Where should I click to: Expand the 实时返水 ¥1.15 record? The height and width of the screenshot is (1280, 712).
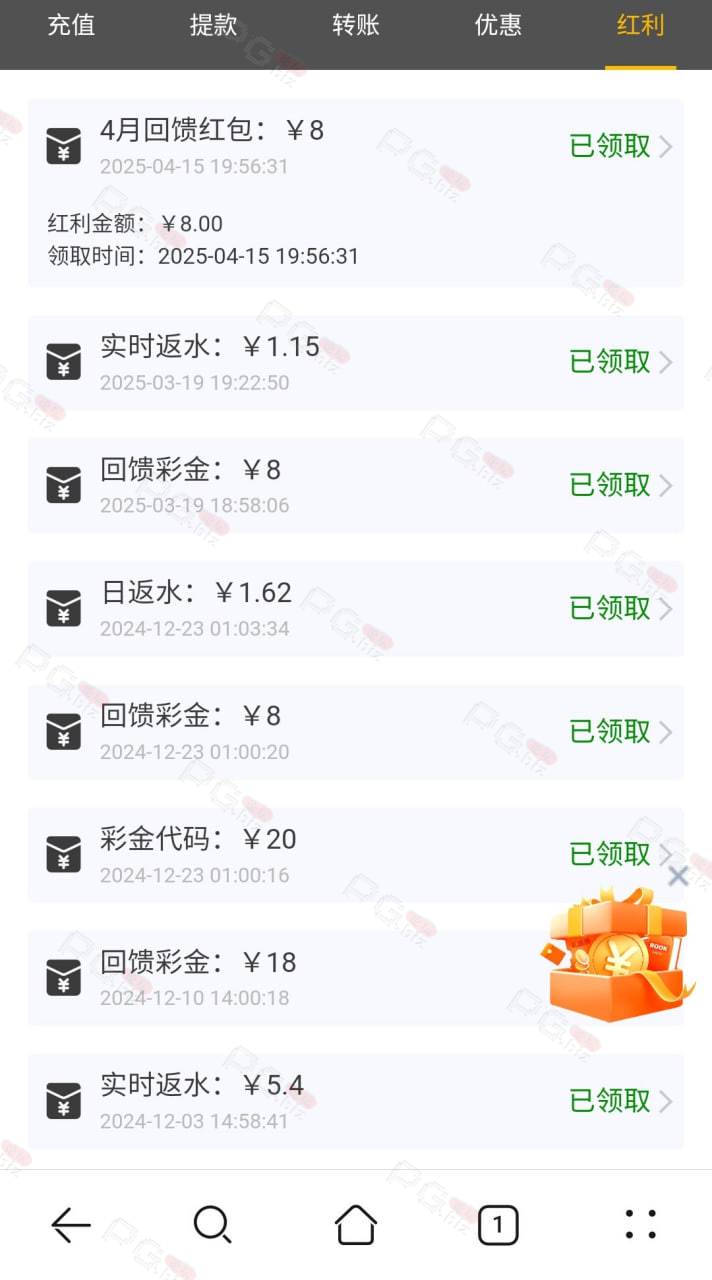click(x=356, y=362)
